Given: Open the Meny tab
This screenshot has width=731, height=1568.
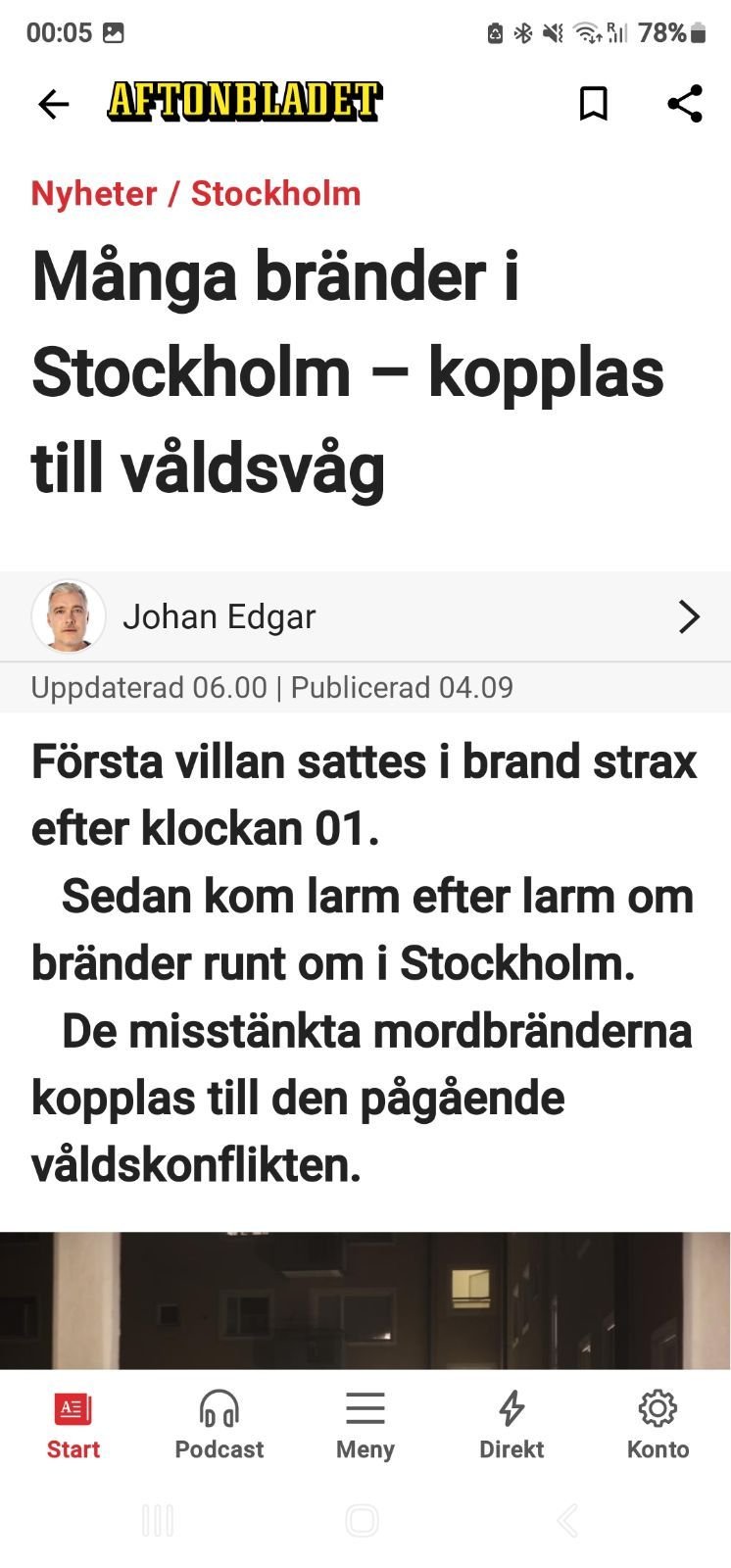Looking at the screenshot, I should click(x=365, y=1426).
